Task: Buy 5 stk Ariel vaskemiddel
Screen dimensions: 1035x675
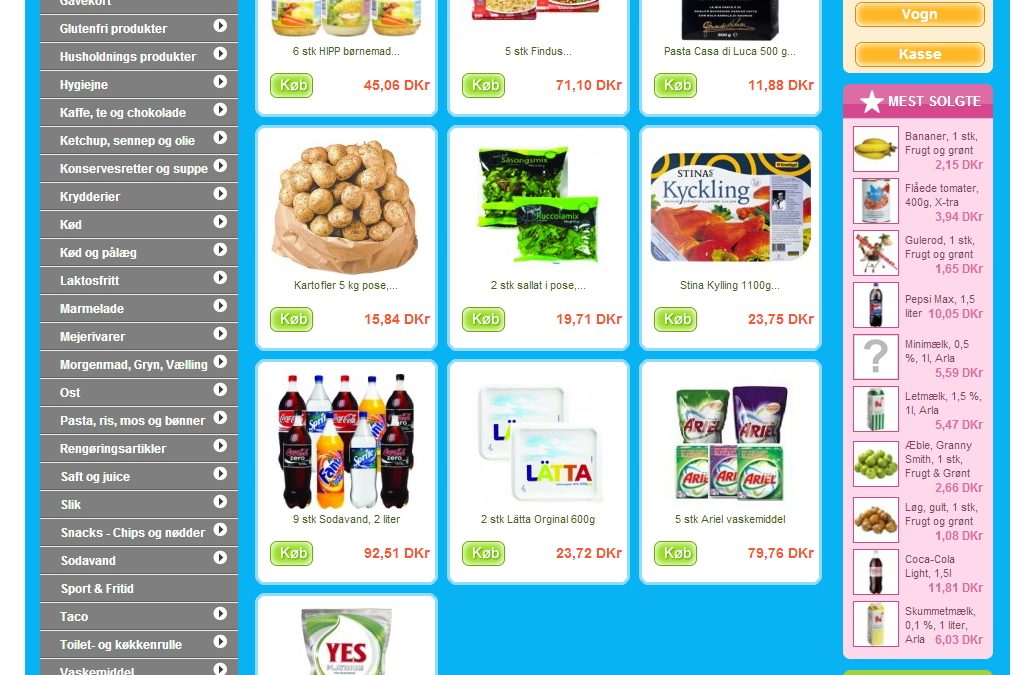Action: 675,553
